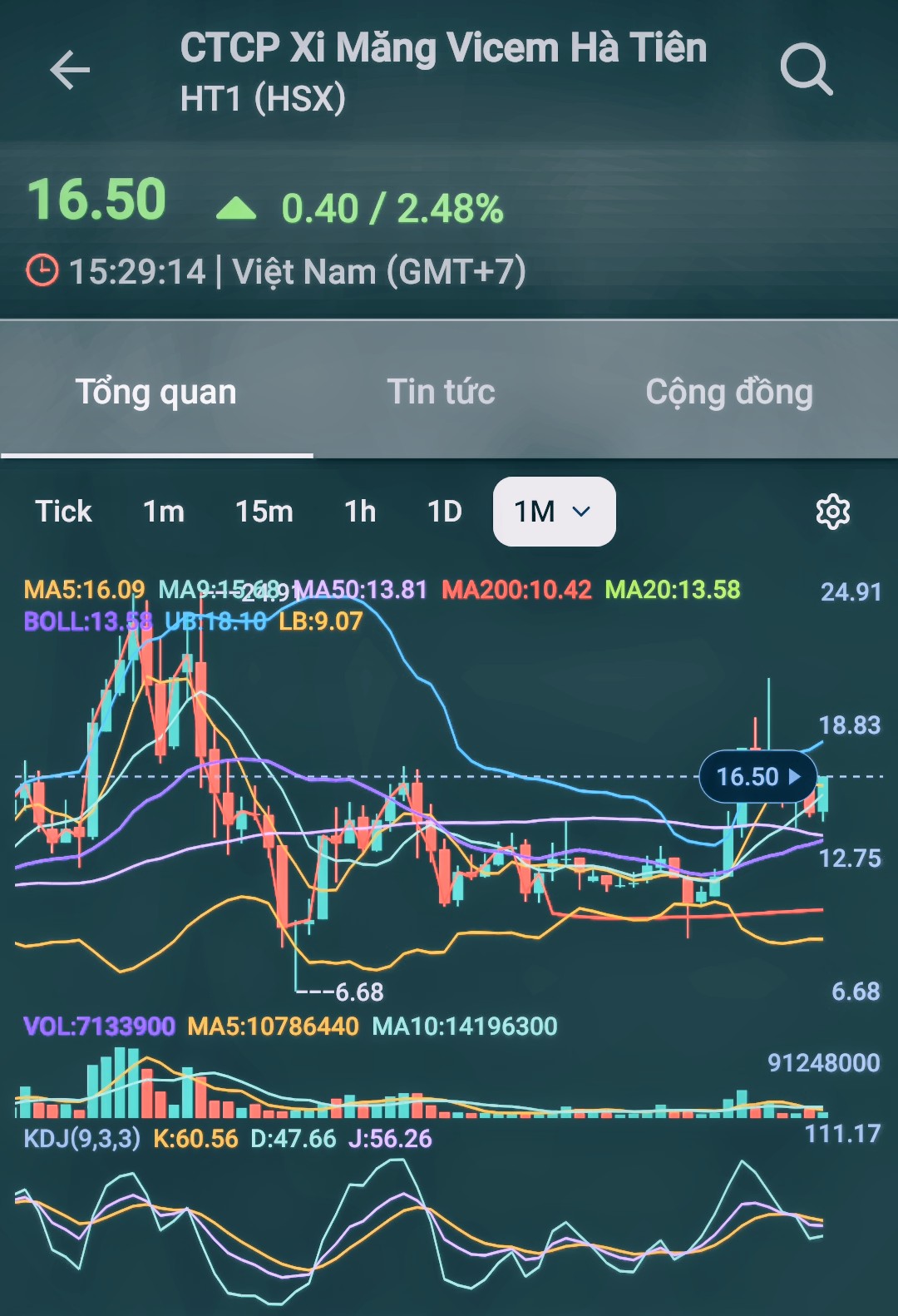Select the 1m chart interval
The image size is (898, 1316).
(164, 512)
